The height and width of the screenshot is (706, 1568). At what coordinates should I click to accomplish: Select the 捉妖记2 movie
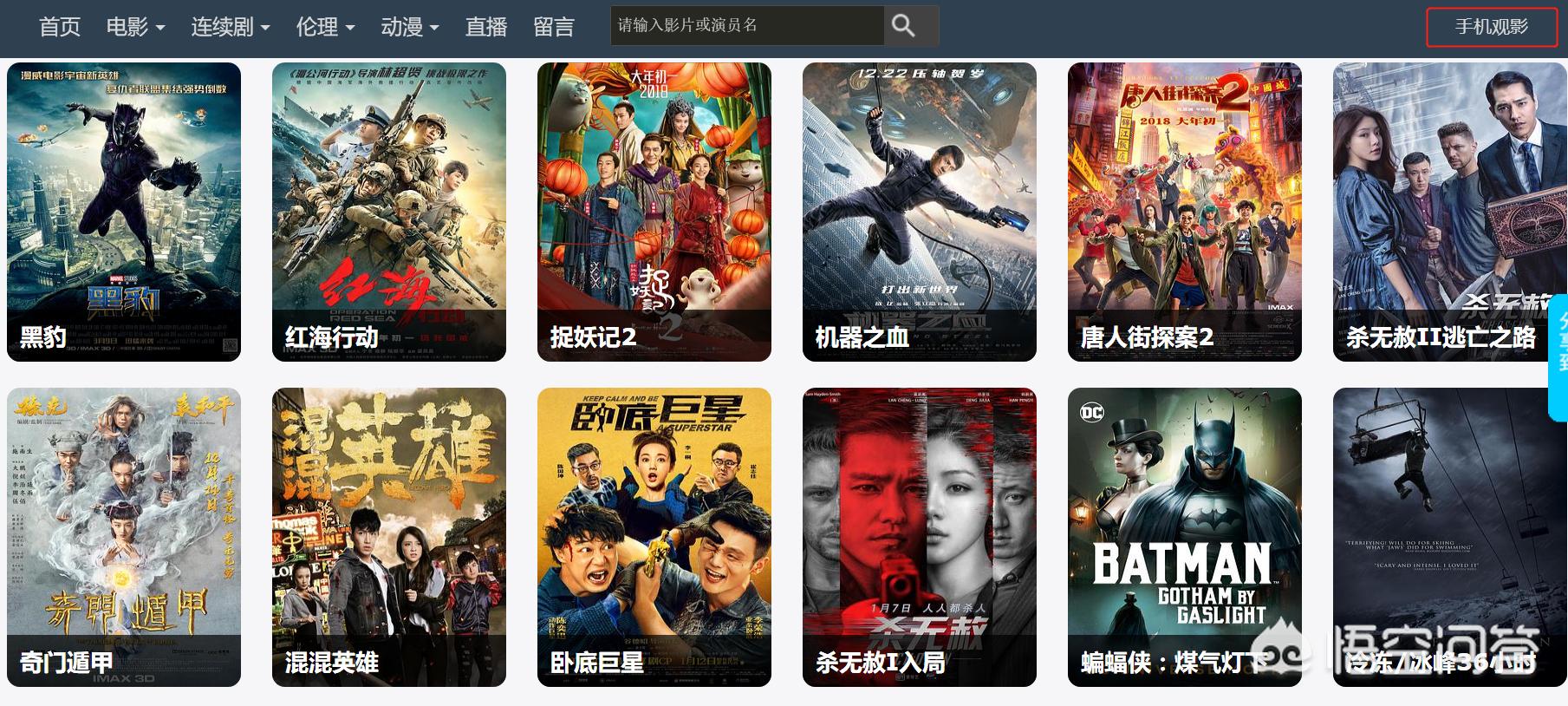[654, 212]
